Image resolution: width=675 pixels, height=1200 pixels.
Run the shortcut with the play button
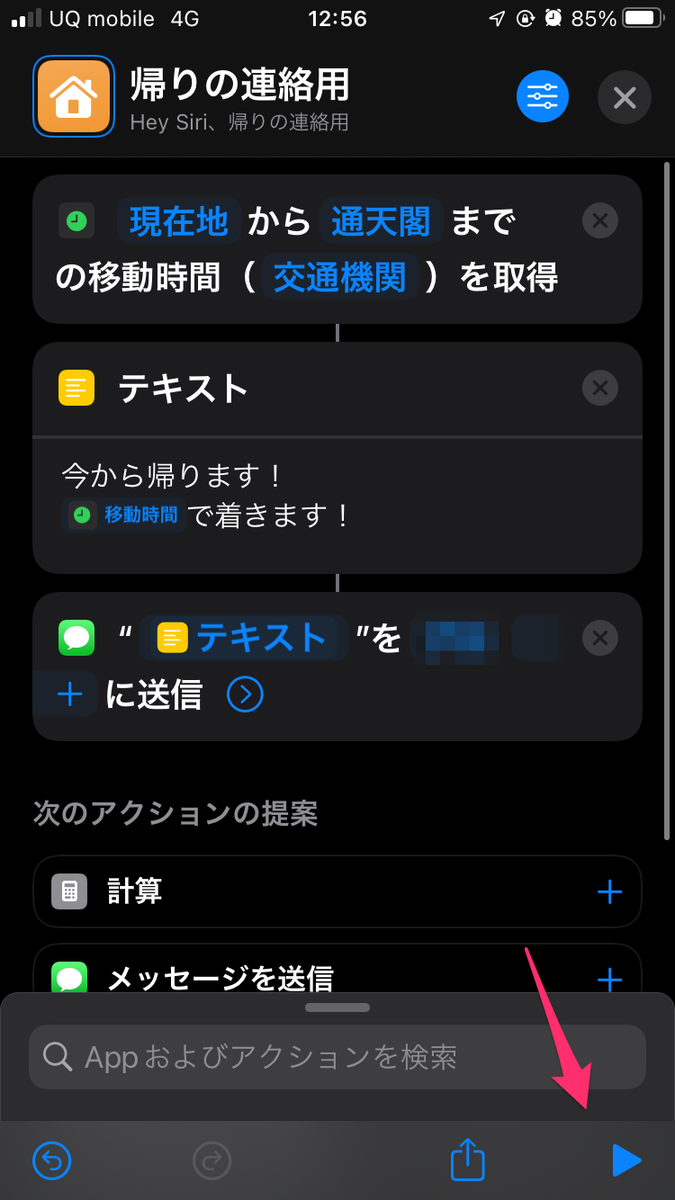[626, 1161]
